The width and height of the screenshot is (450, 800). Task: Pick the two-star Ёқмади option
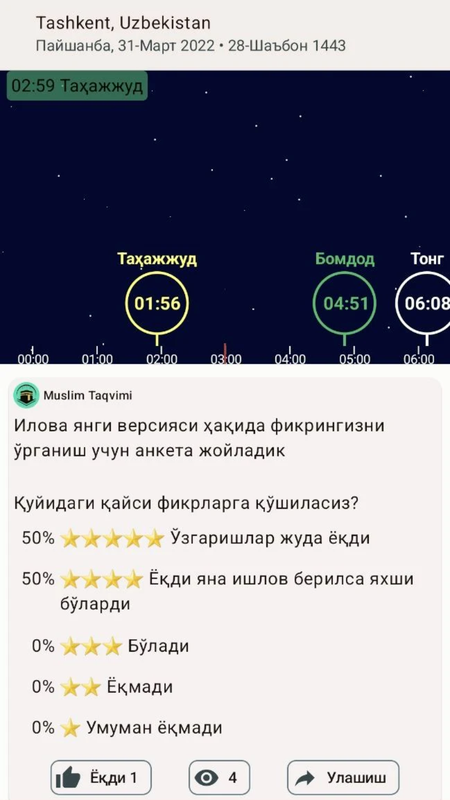102,687
